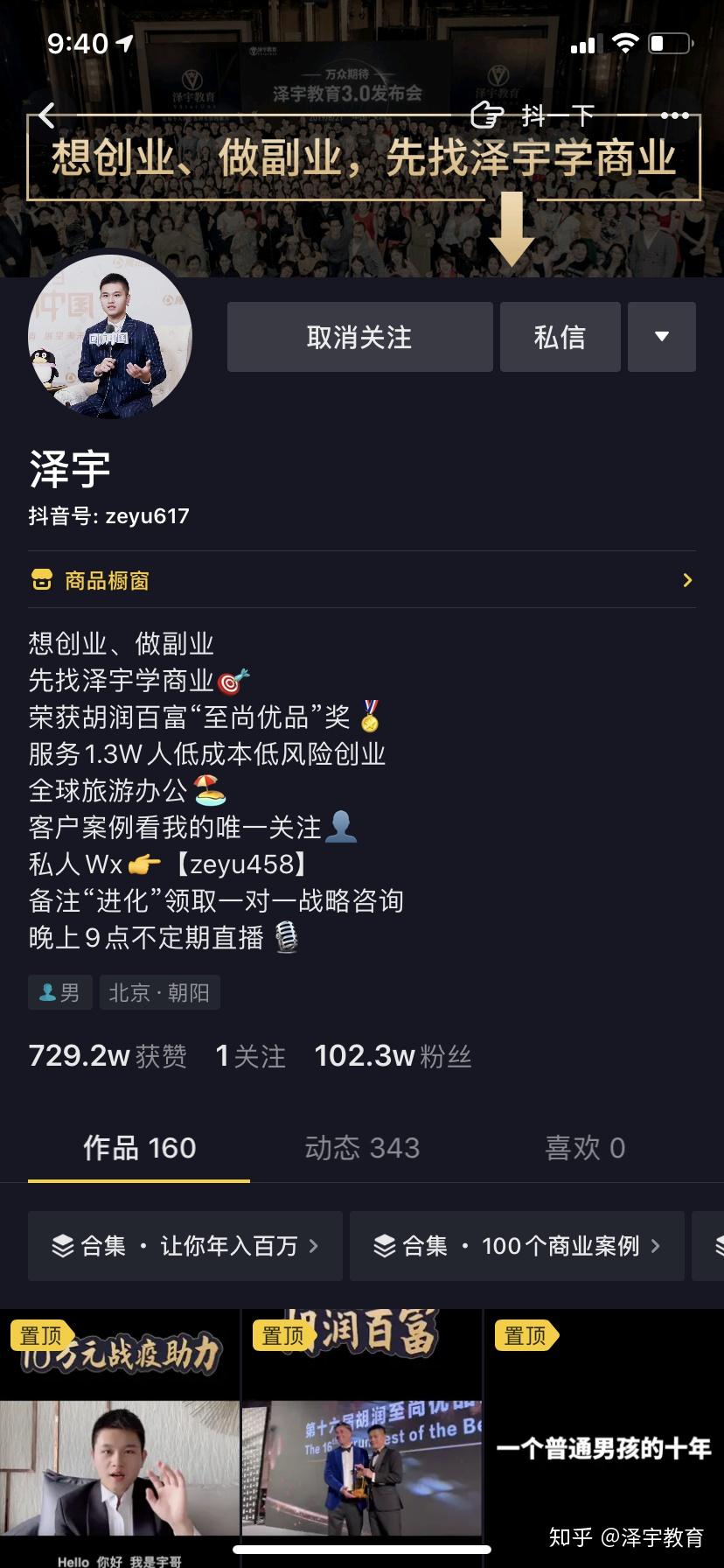This screenshot has width=724, height=1568.
Task: Switch to the 动态 343 tab
Action: click(x=362, y=1148)
